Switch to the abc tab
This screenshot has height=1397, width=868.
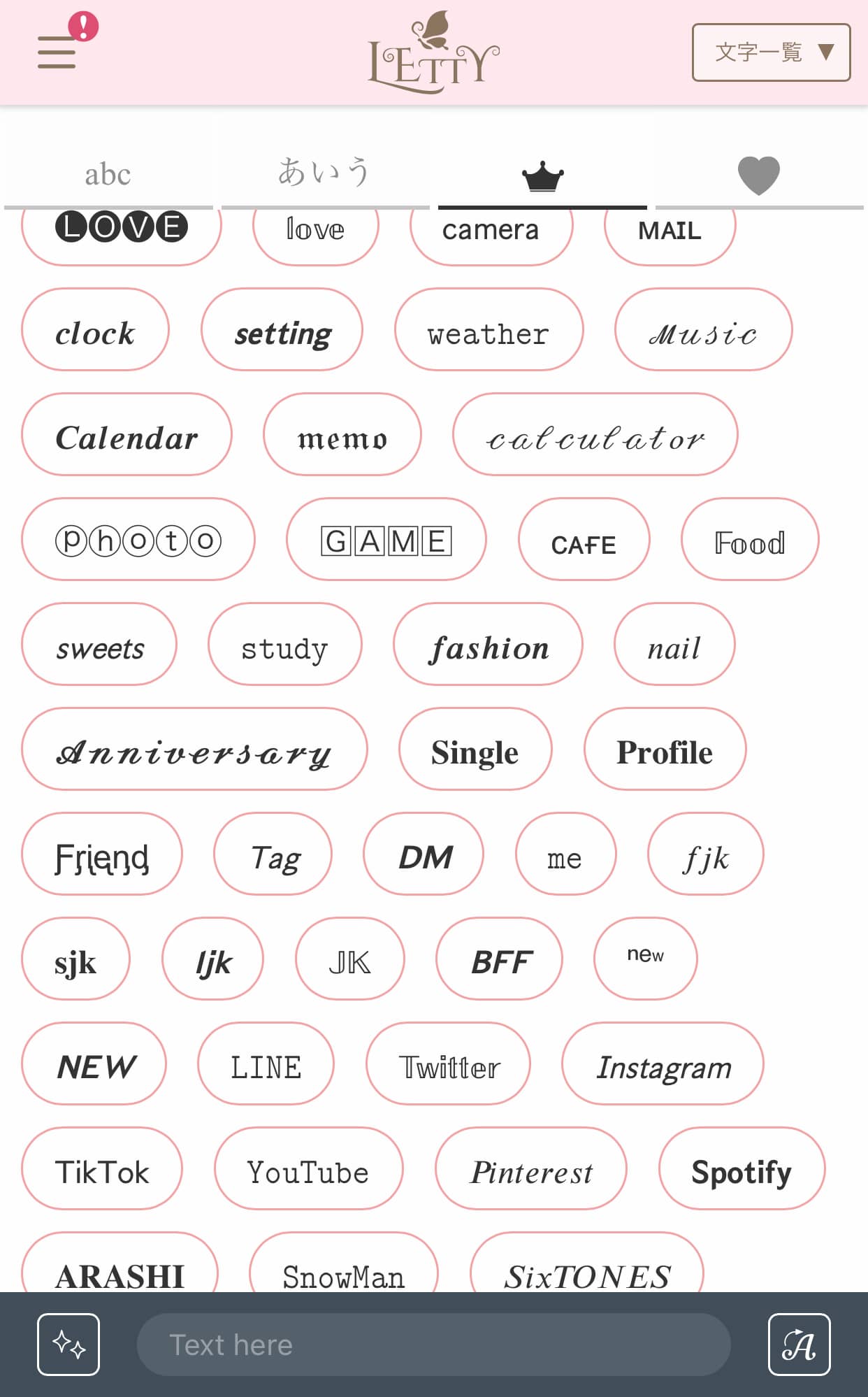[x=108, y=174]
